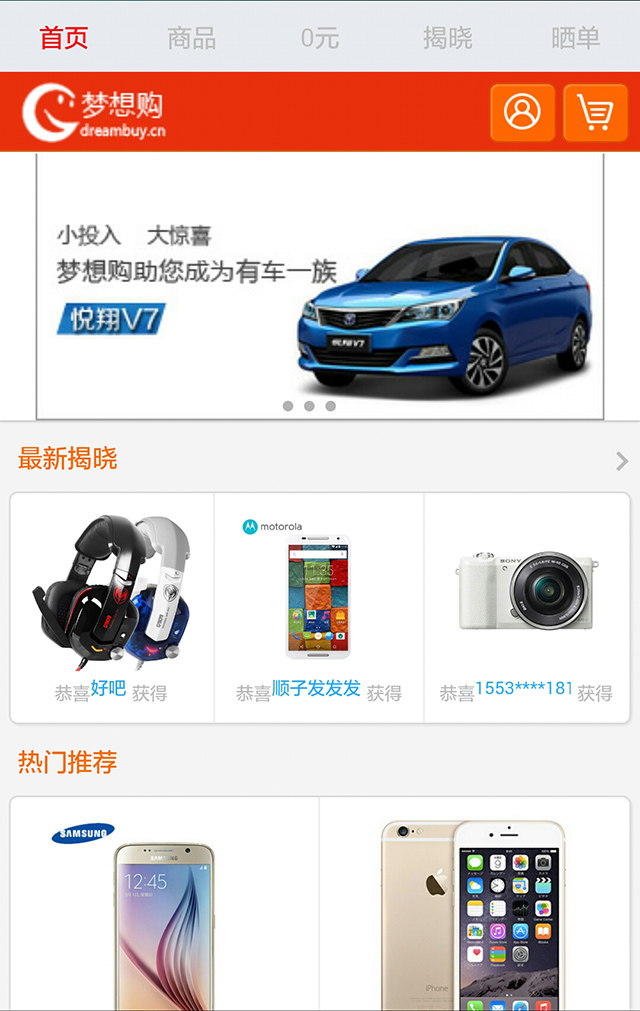Open the user account icon
This screenshot has width=640, height=1011.
(522, 112)
